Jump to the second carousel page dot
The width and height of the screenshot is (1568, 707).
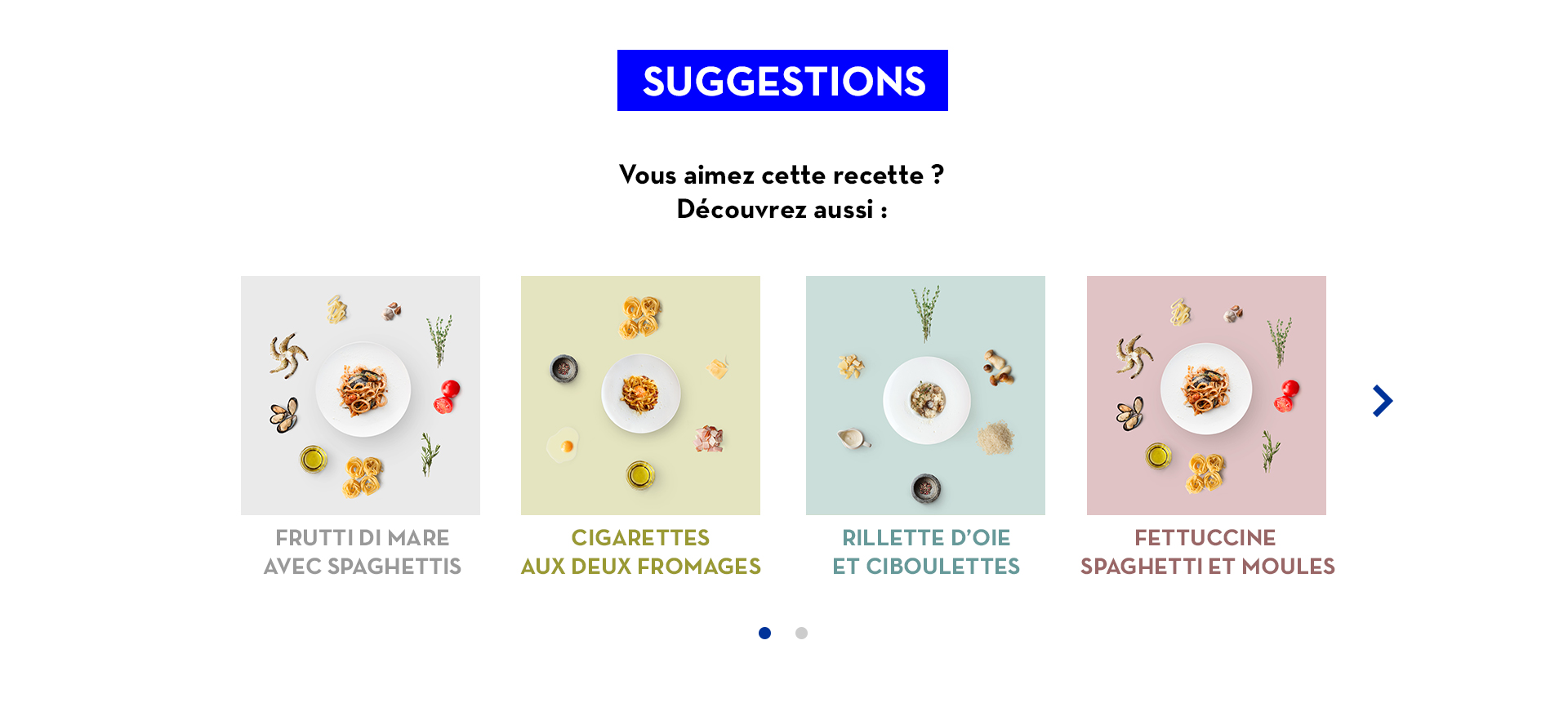pos(801,633)
